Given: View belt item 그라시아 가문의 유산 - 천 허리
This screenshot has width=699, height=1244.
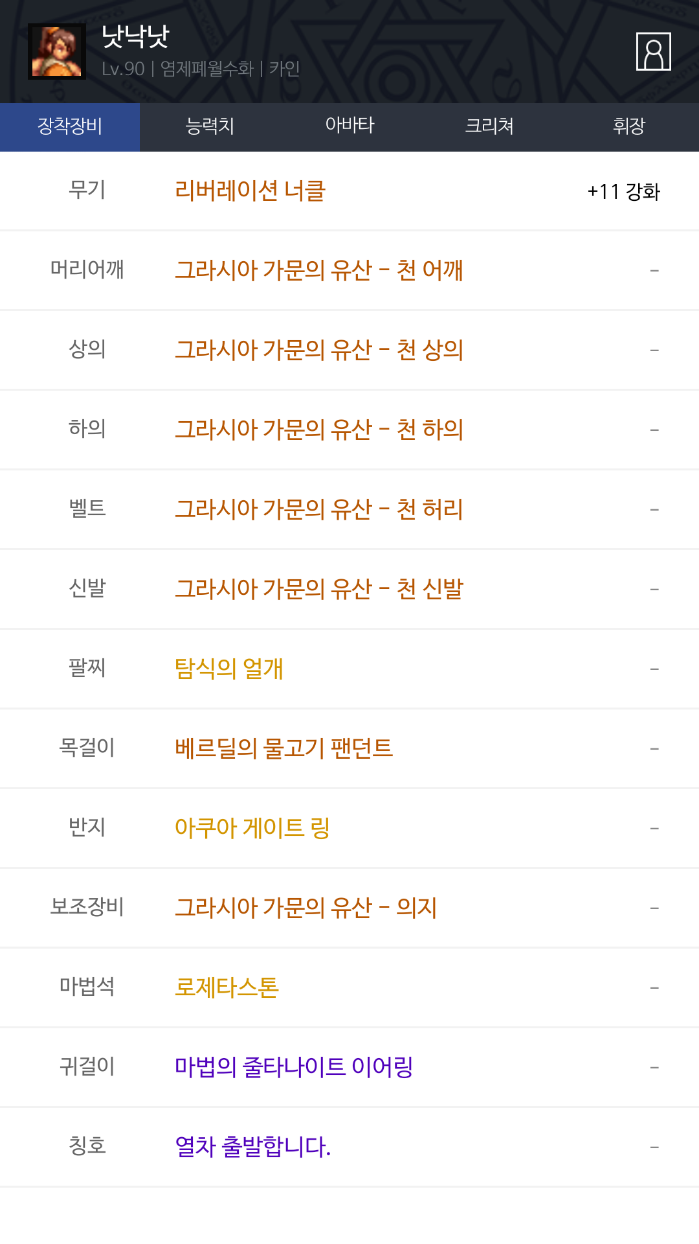Looking at the screenshot, I should point(318,509).
